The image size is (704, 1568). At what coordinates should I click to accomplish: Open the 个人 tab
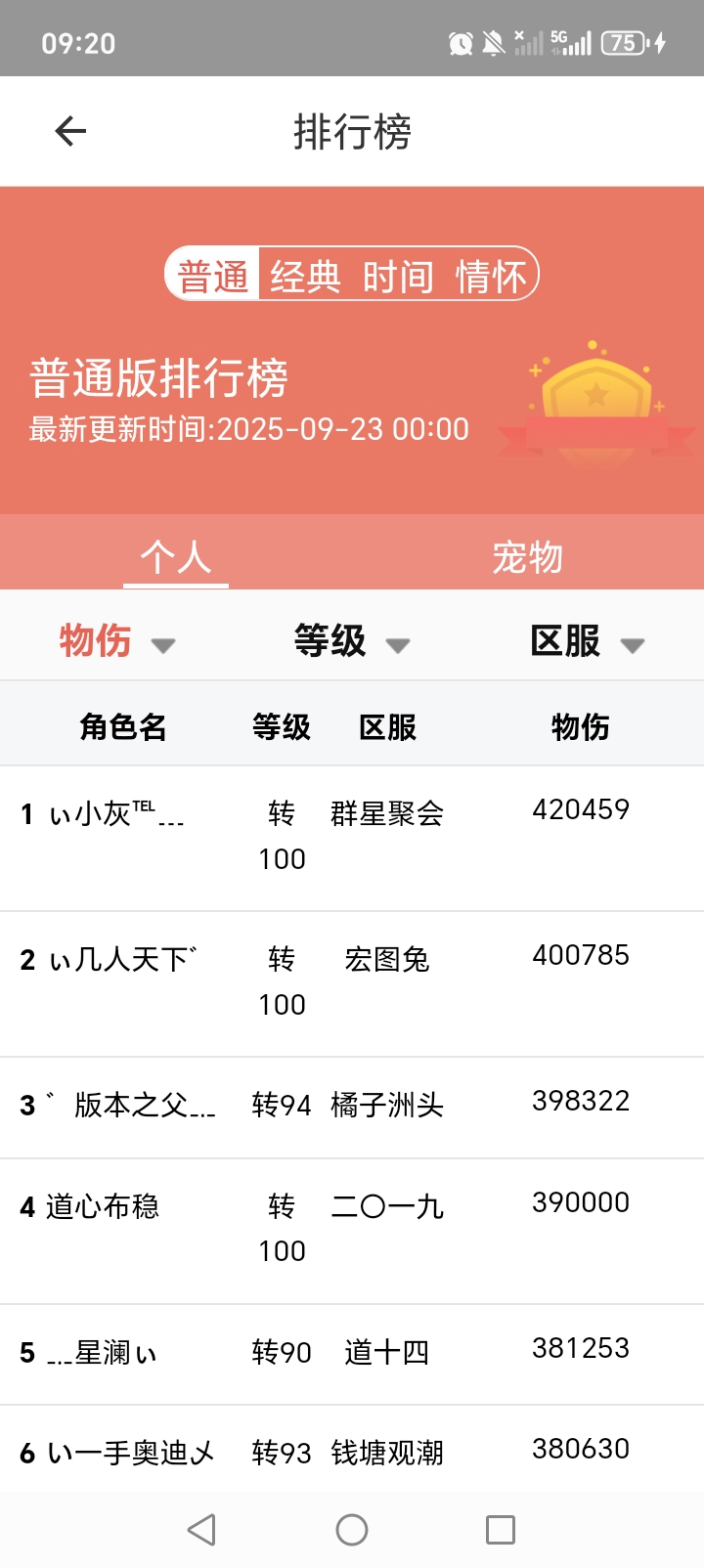pyautogui.click(x=176, y=557)
